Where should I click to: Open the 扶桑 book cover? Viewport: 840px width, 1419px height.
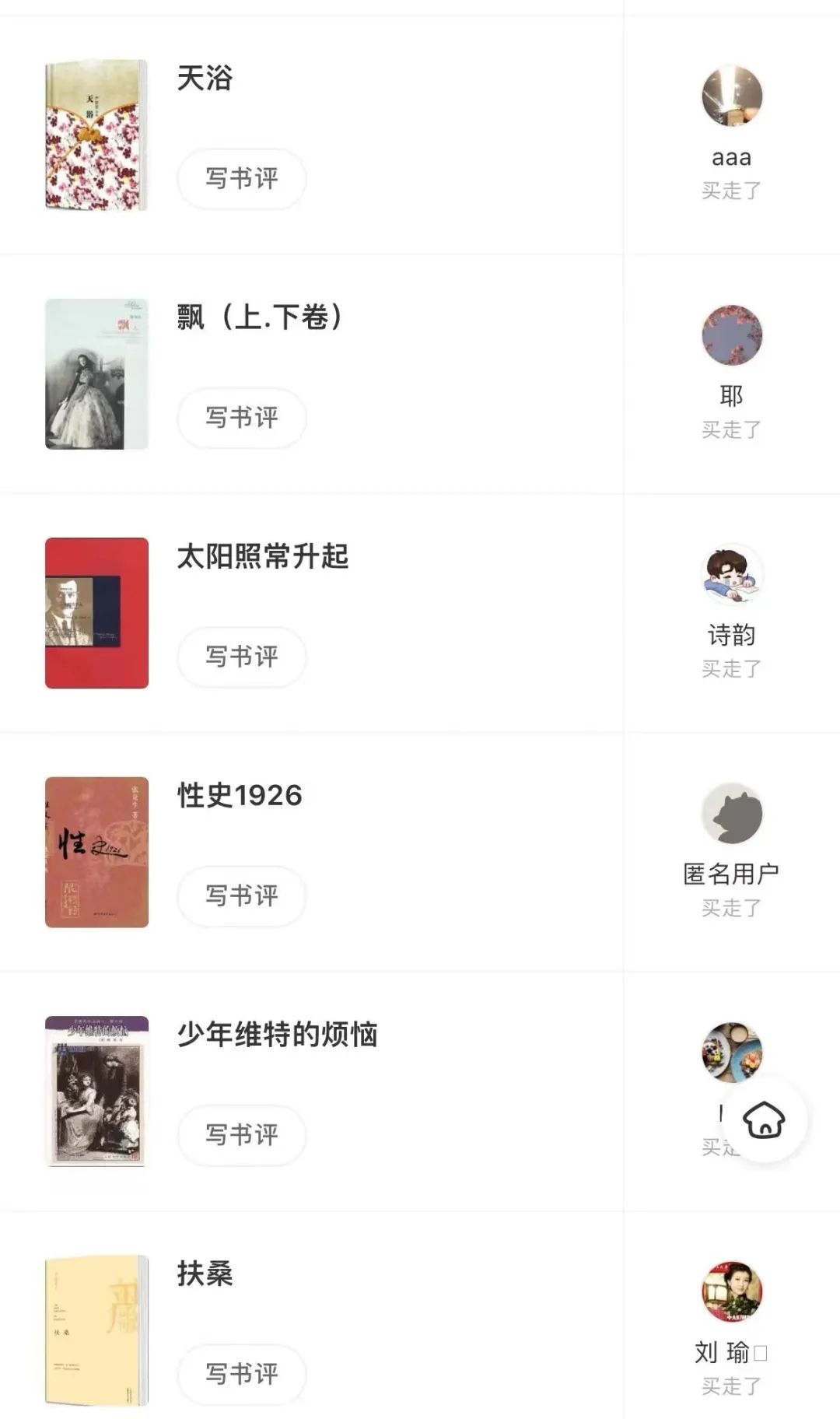96,1330
